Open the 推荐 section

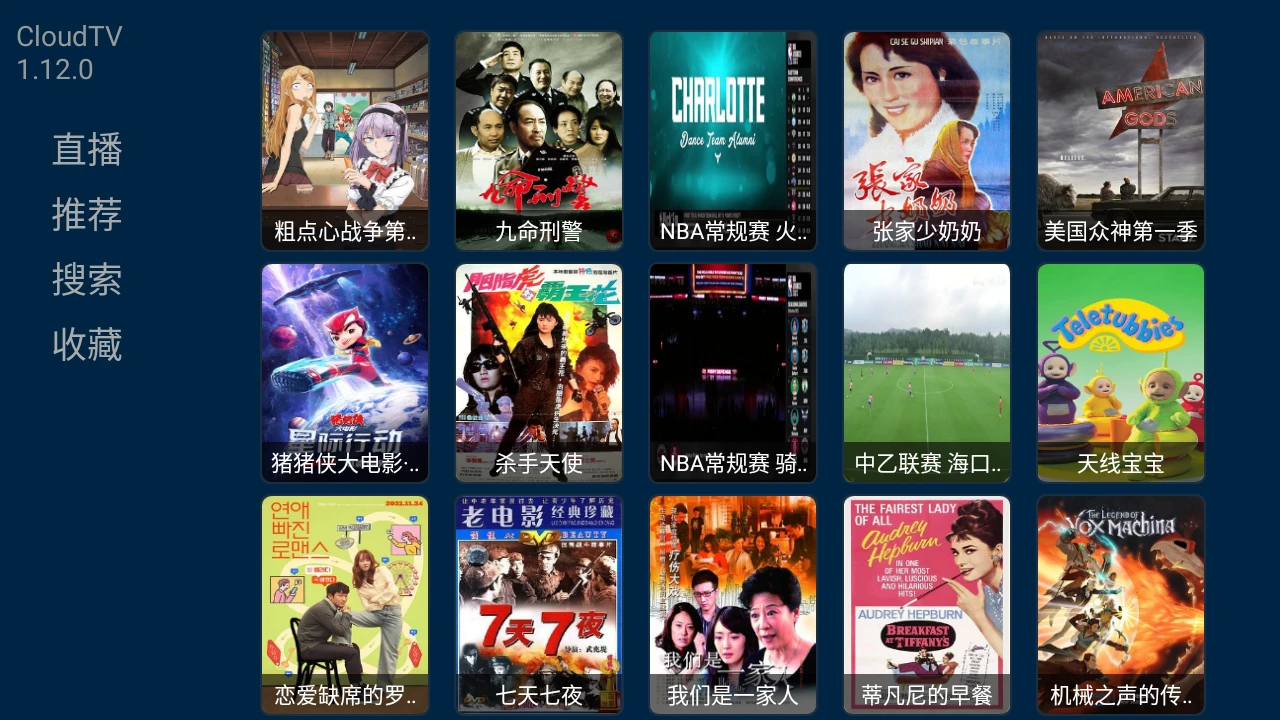(87, 215)
